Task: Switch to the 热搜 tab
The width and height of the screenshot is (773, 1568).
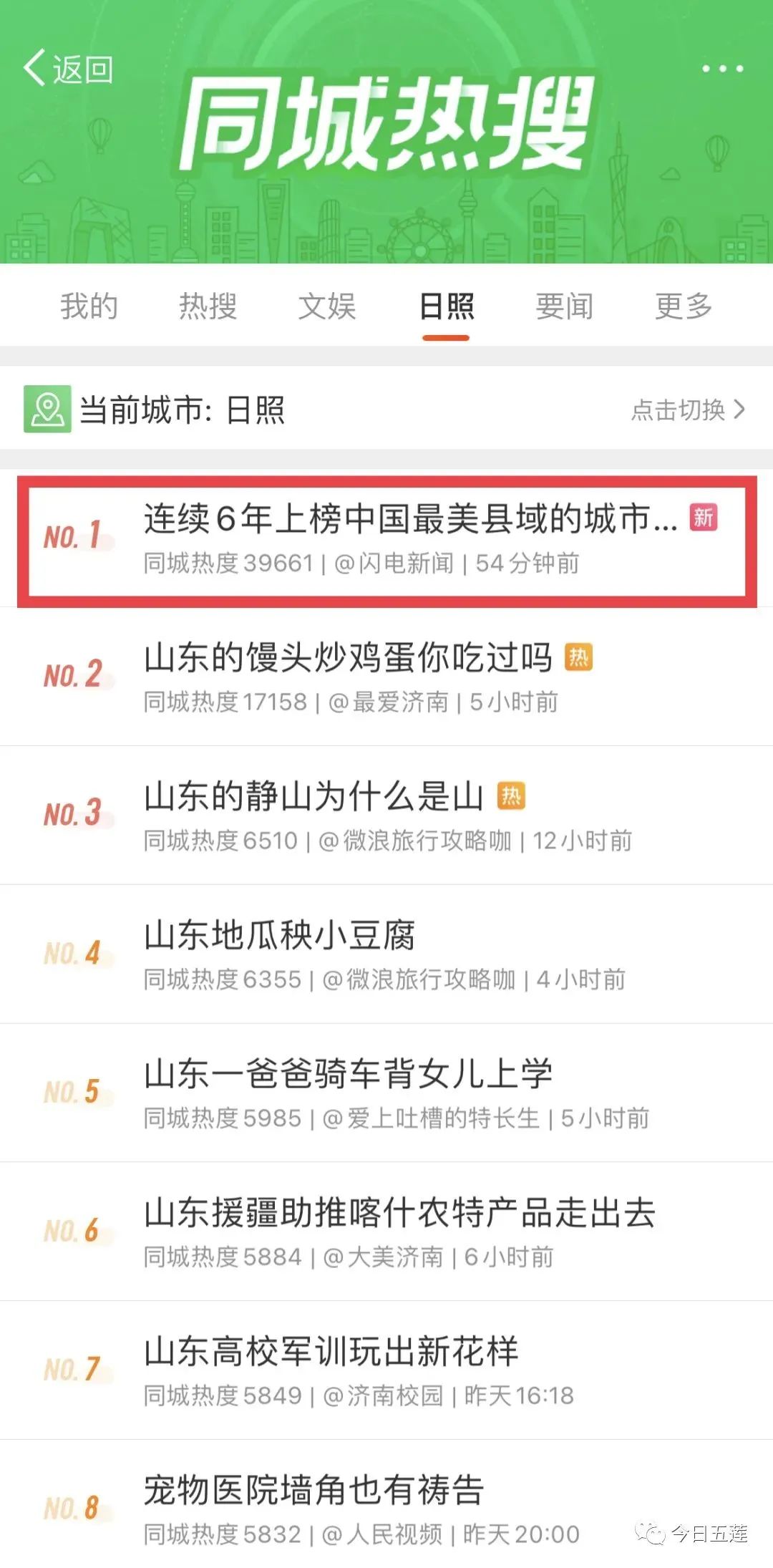Action: [x=208, y=306]
